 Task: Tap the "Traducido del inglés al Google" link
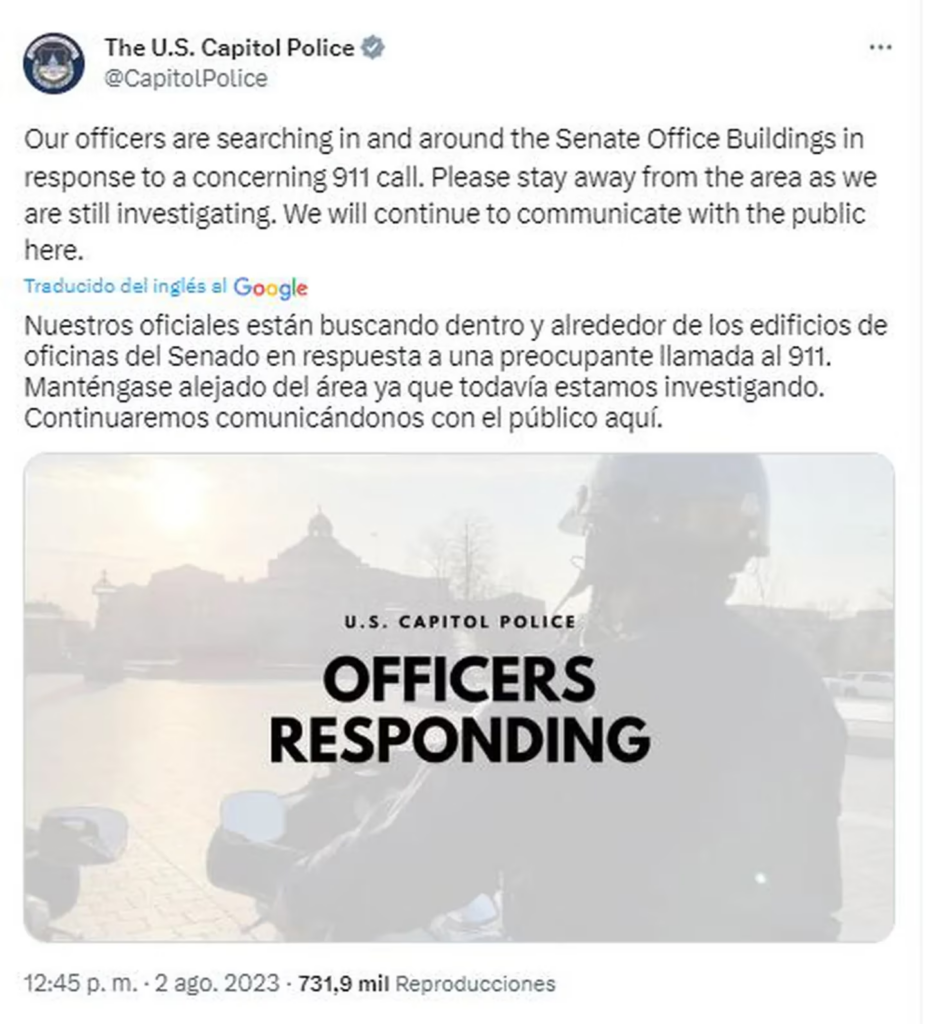(165, 287)
